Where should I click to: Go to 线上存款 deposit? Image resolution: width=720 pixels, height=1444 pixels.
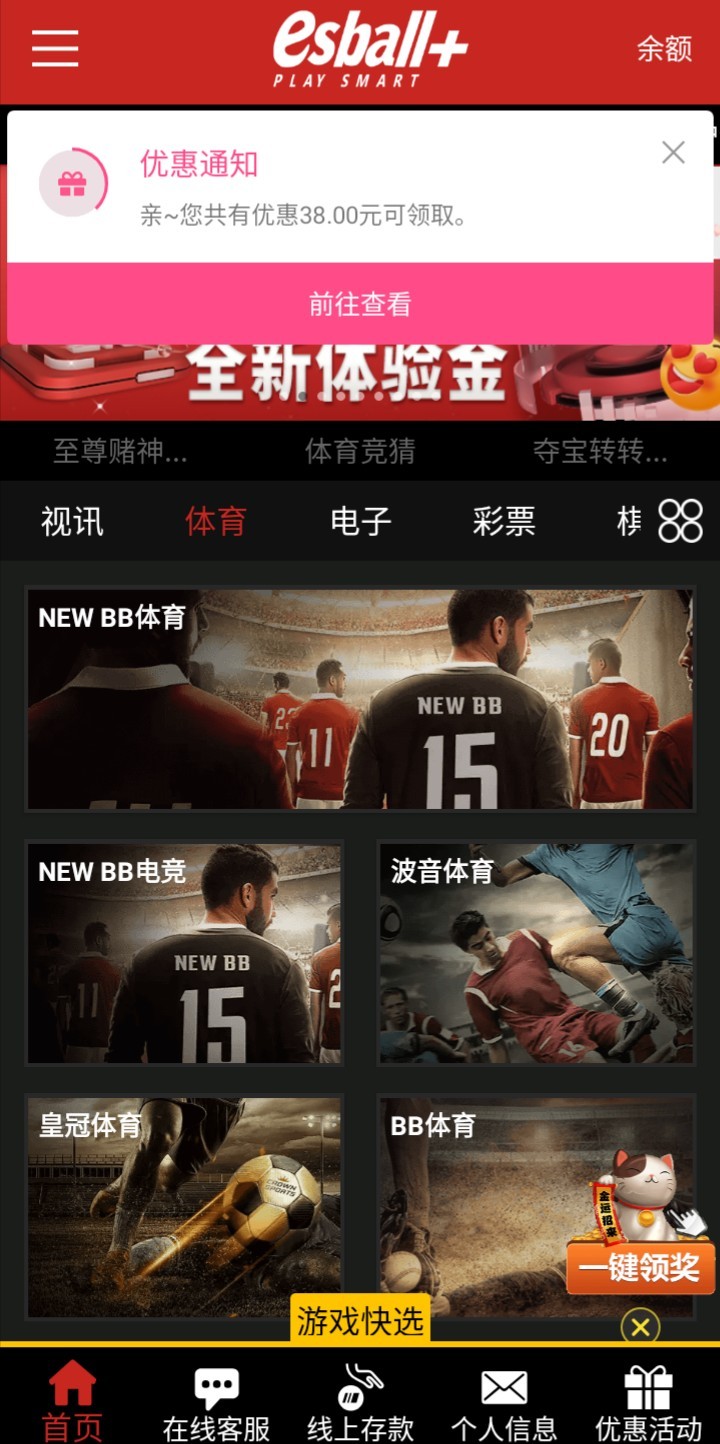point(360,1403)
